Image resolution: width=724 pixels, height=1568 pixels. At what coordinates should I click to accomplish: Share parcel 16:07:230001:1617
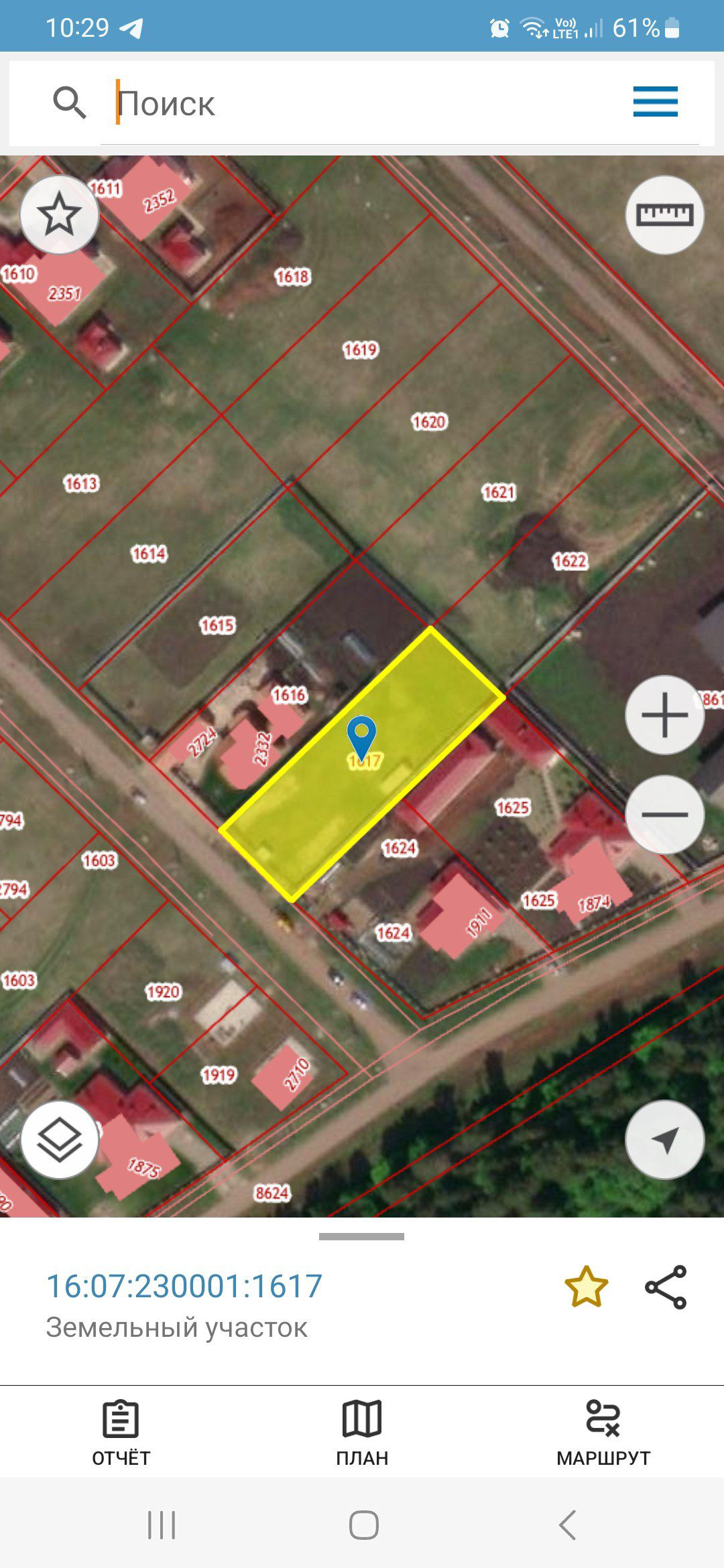tap(666, 1287)
